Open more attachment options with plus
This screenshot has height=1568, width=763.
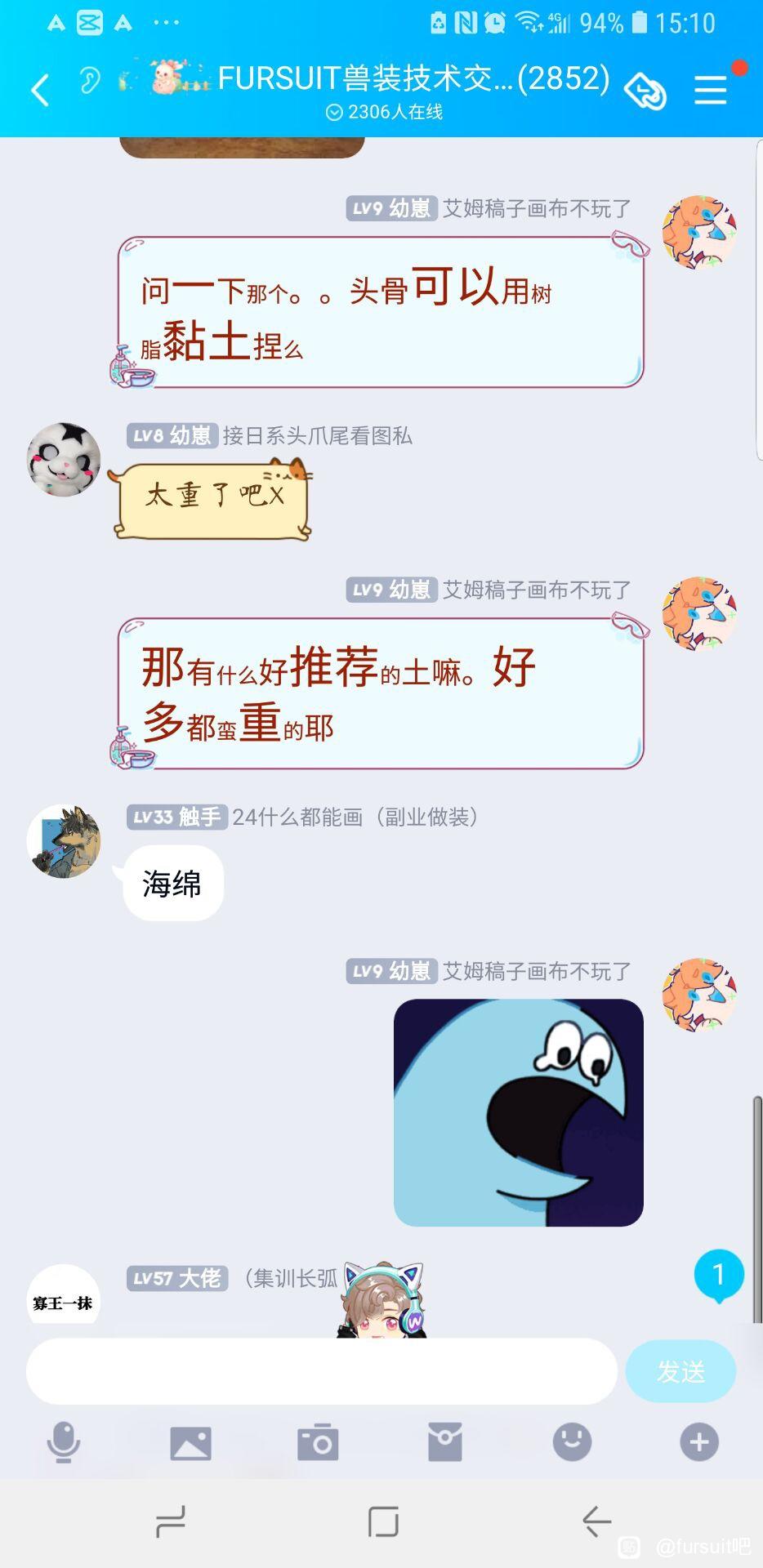pyautogui.click(x=699, y=1442)
